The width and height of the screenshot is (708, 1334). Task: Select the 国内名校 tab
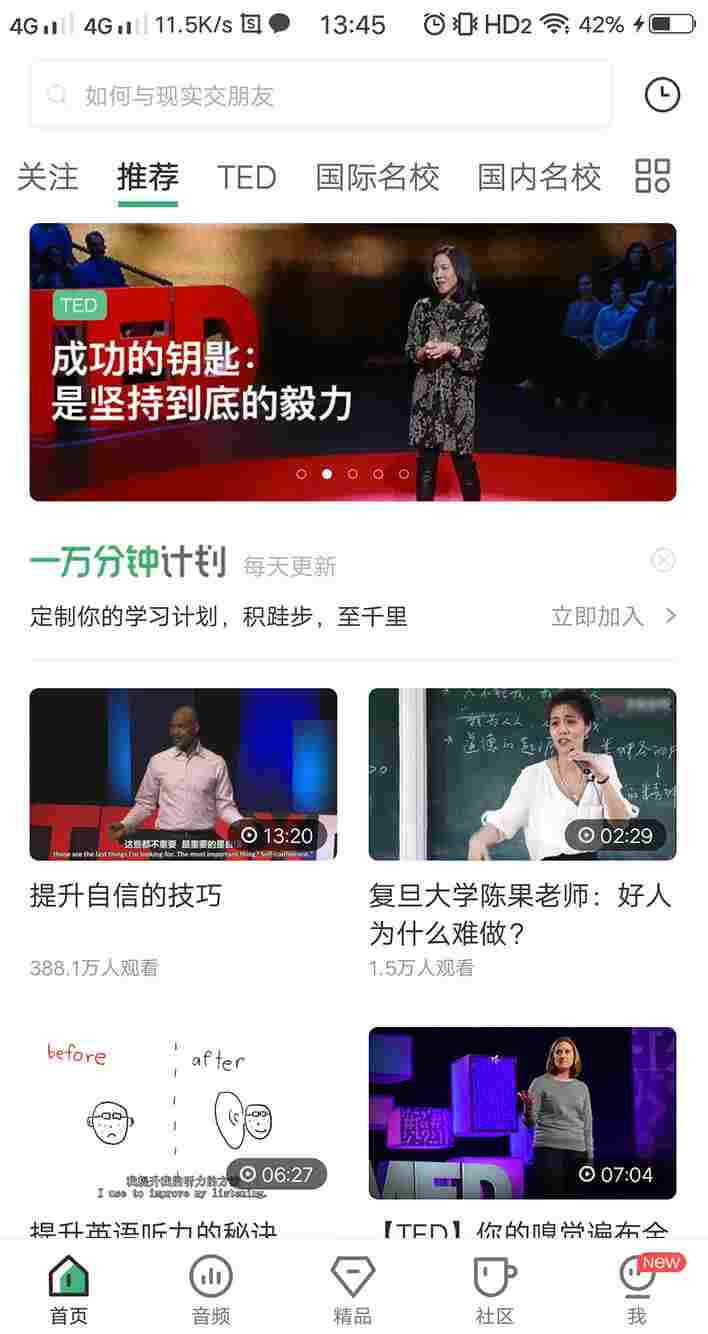click(539, 177)
